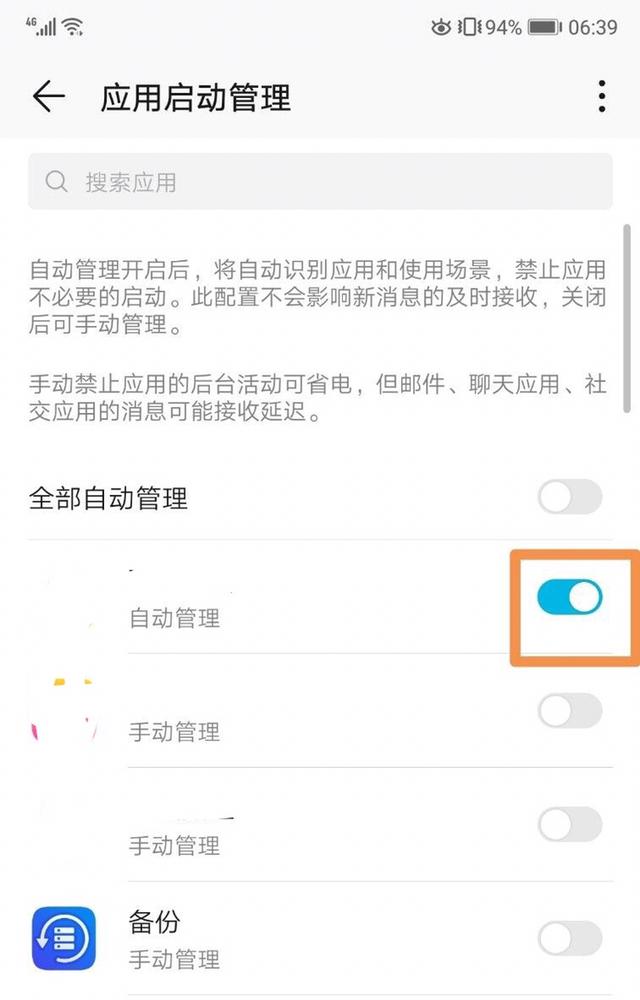
Task: Open the three-dot overflow menu
Action: [601, 96]
